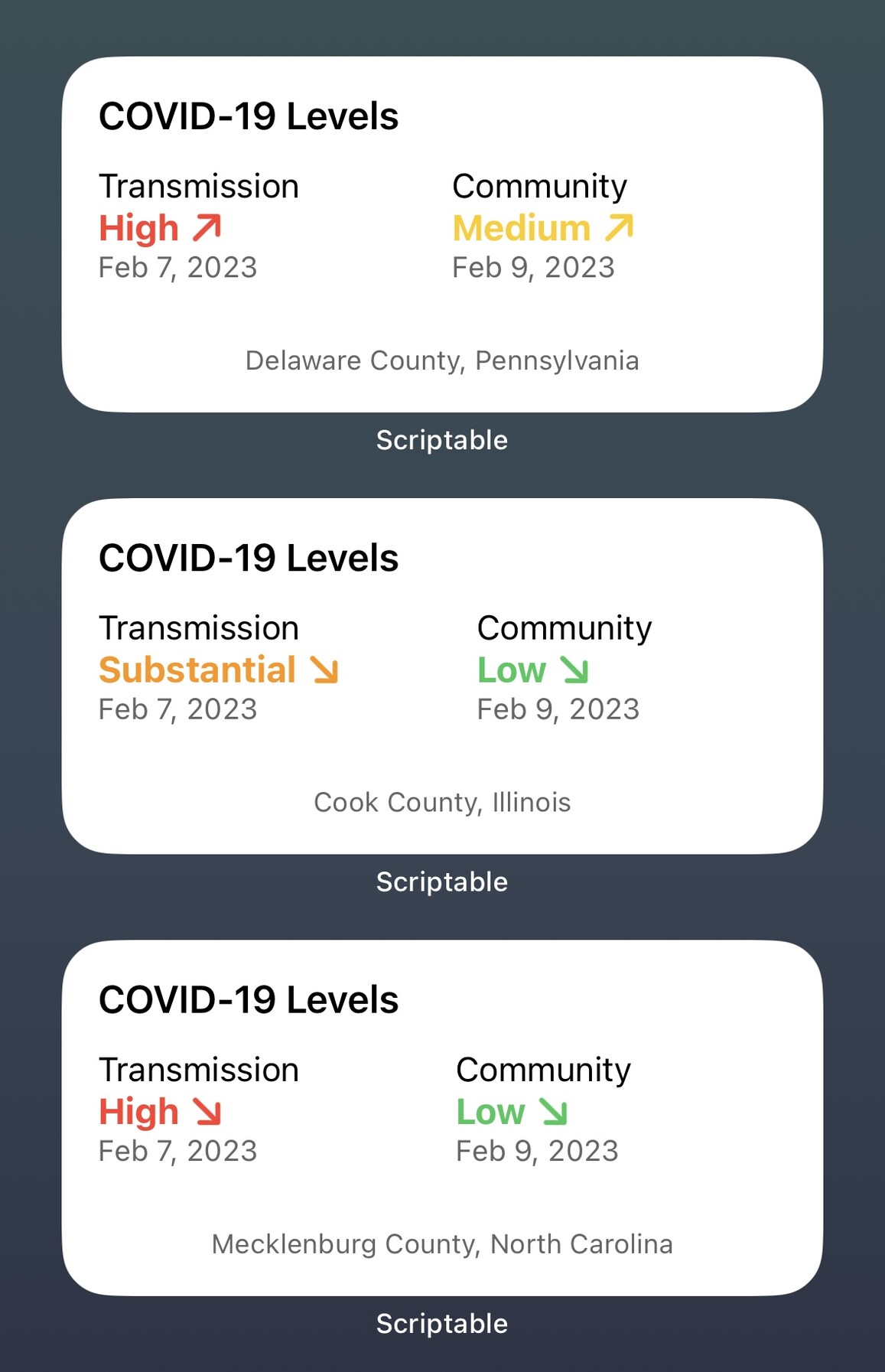Open the Cook County, Illinois COVID widget
The width and height of the screenshot is (885, 1372).
442,676
